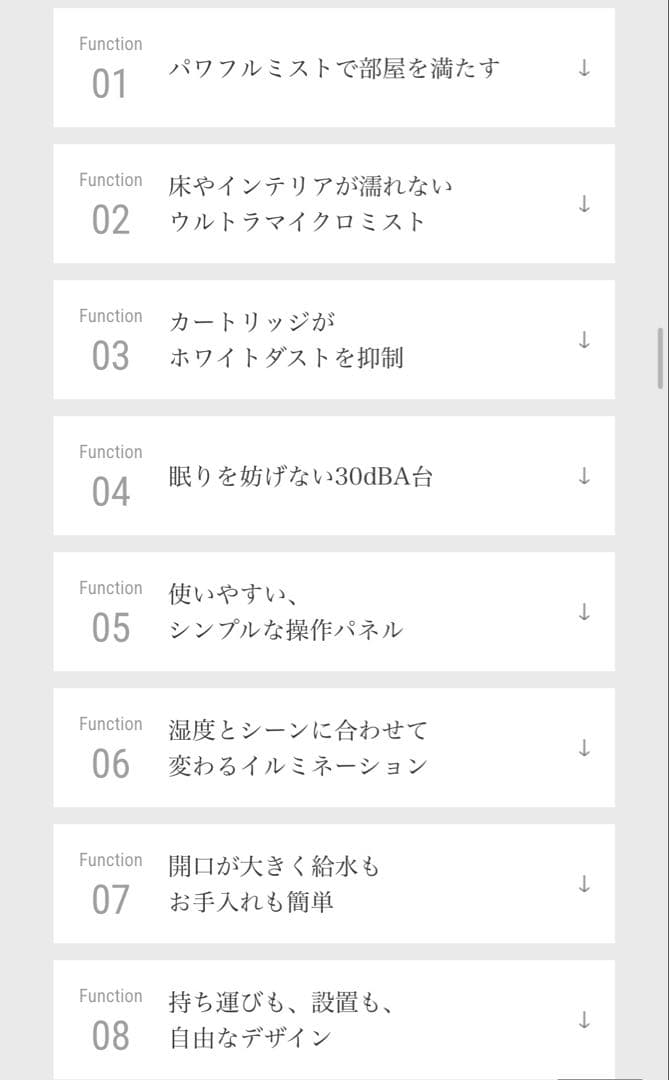Select Function 03 ホワイトダストを抑制

click(x=334, y=340)
